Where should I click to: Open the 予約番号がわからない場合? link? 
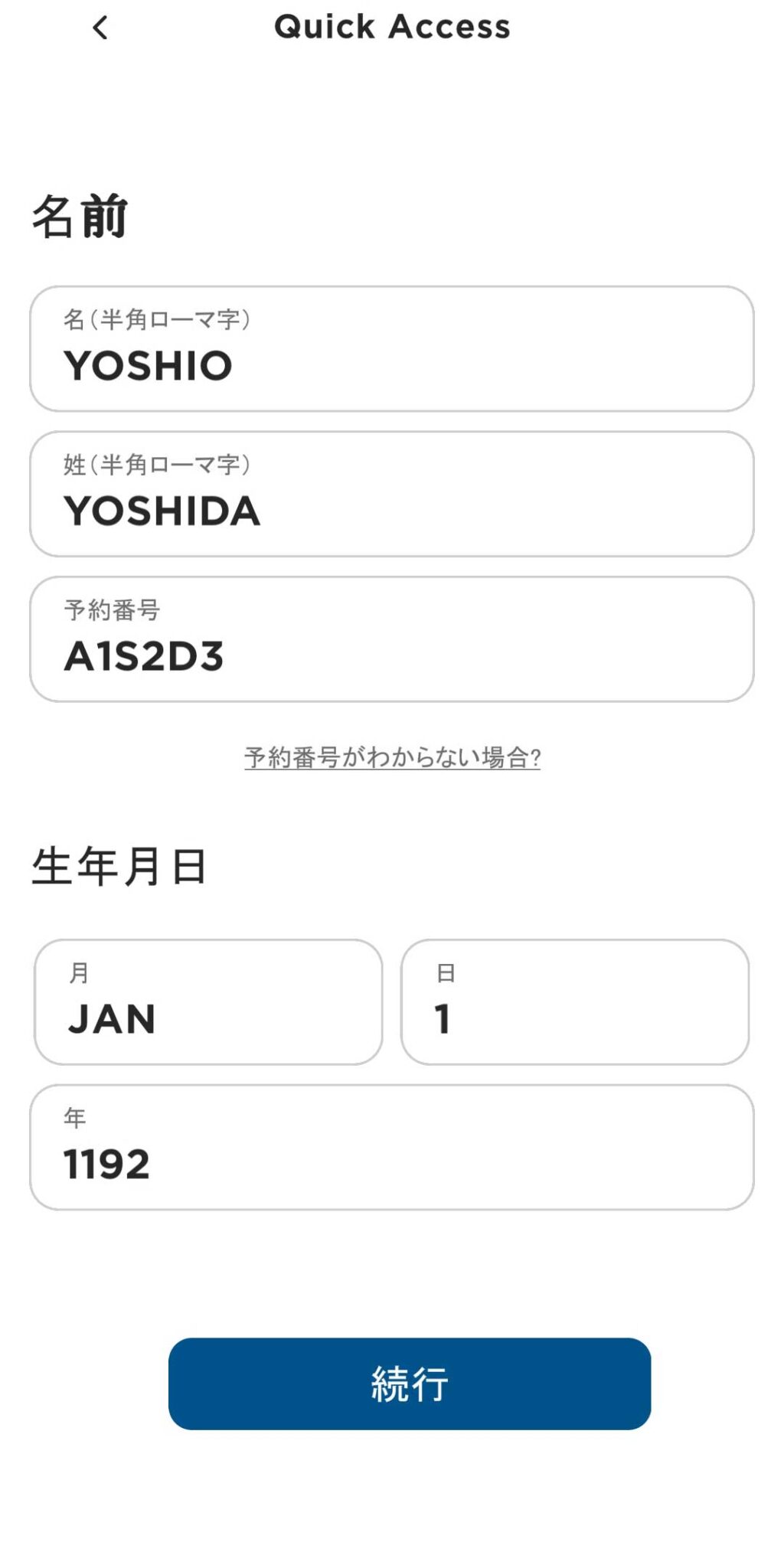click(392, 757)
